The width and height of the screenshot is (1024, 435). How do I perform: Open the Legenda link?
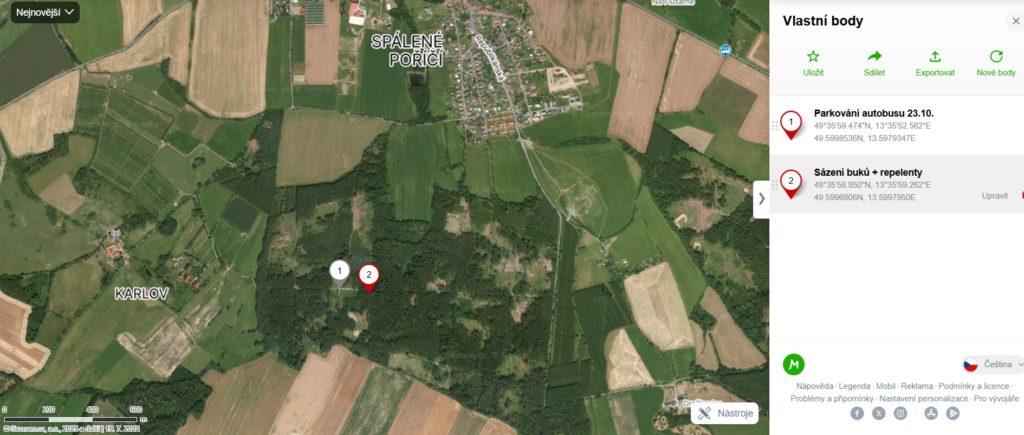[854, 385]
